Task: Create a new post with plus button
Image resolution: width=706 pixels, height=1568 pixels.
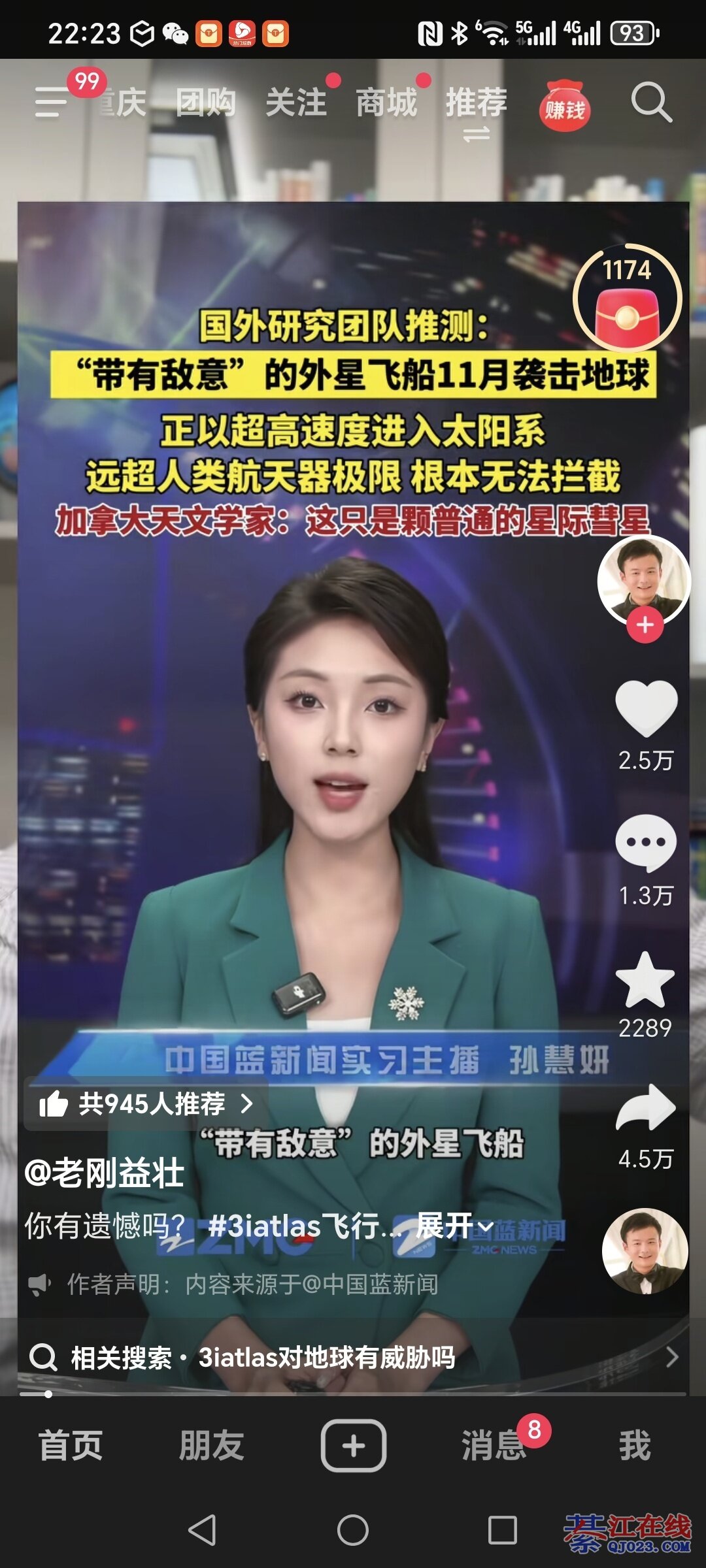Action: (x=353, y=1445)
